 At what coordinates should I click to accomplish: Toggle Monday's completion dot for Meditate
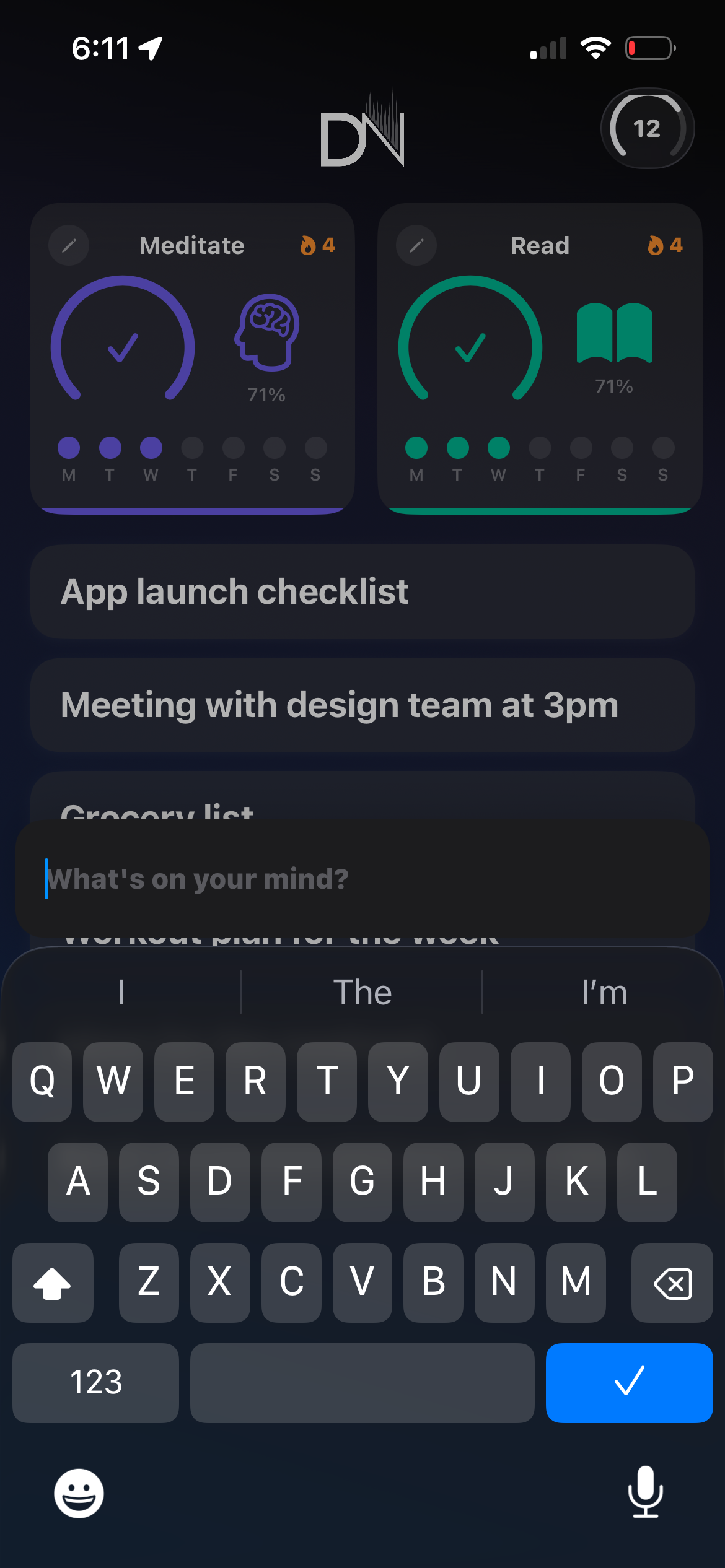[x=69, y=447]
